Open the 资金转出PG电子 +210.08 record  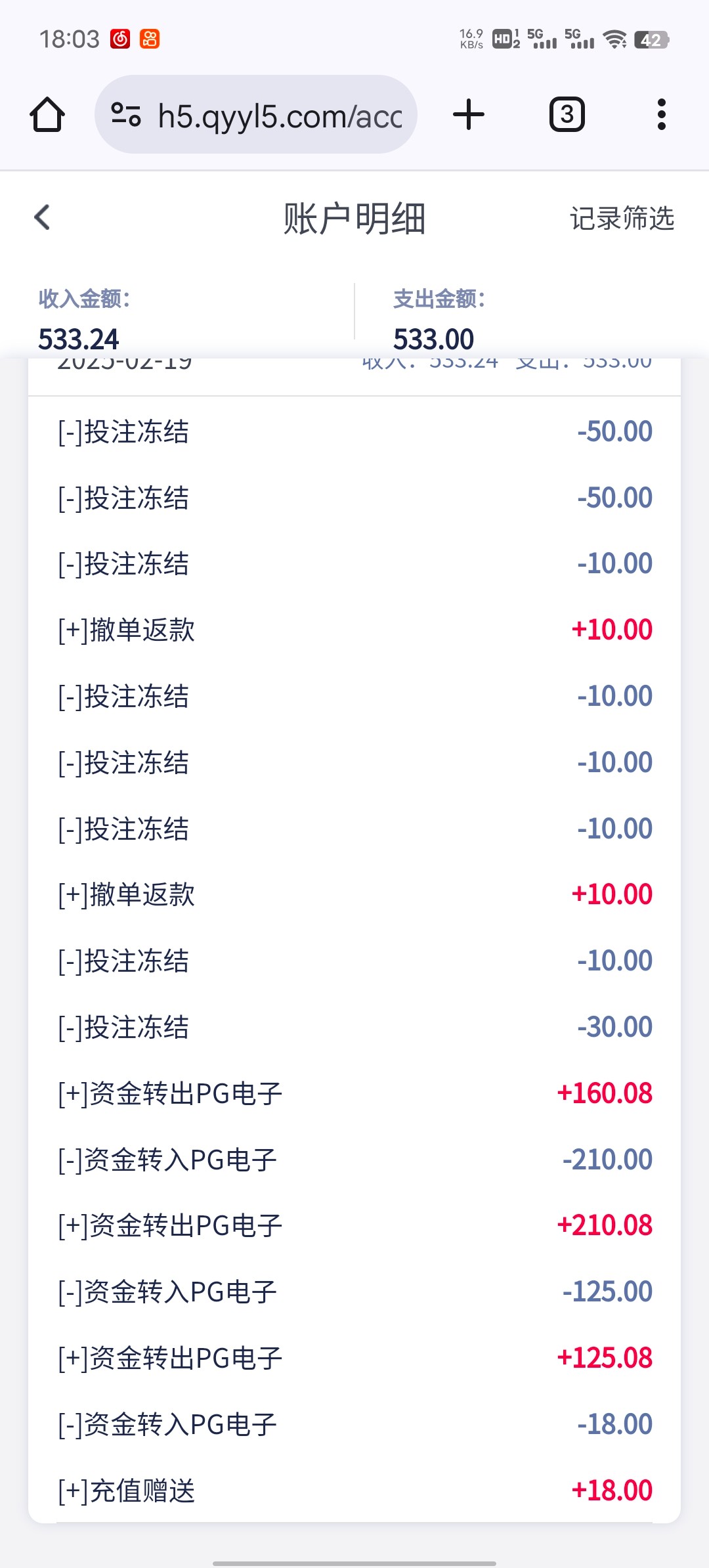click(354, 1225)
